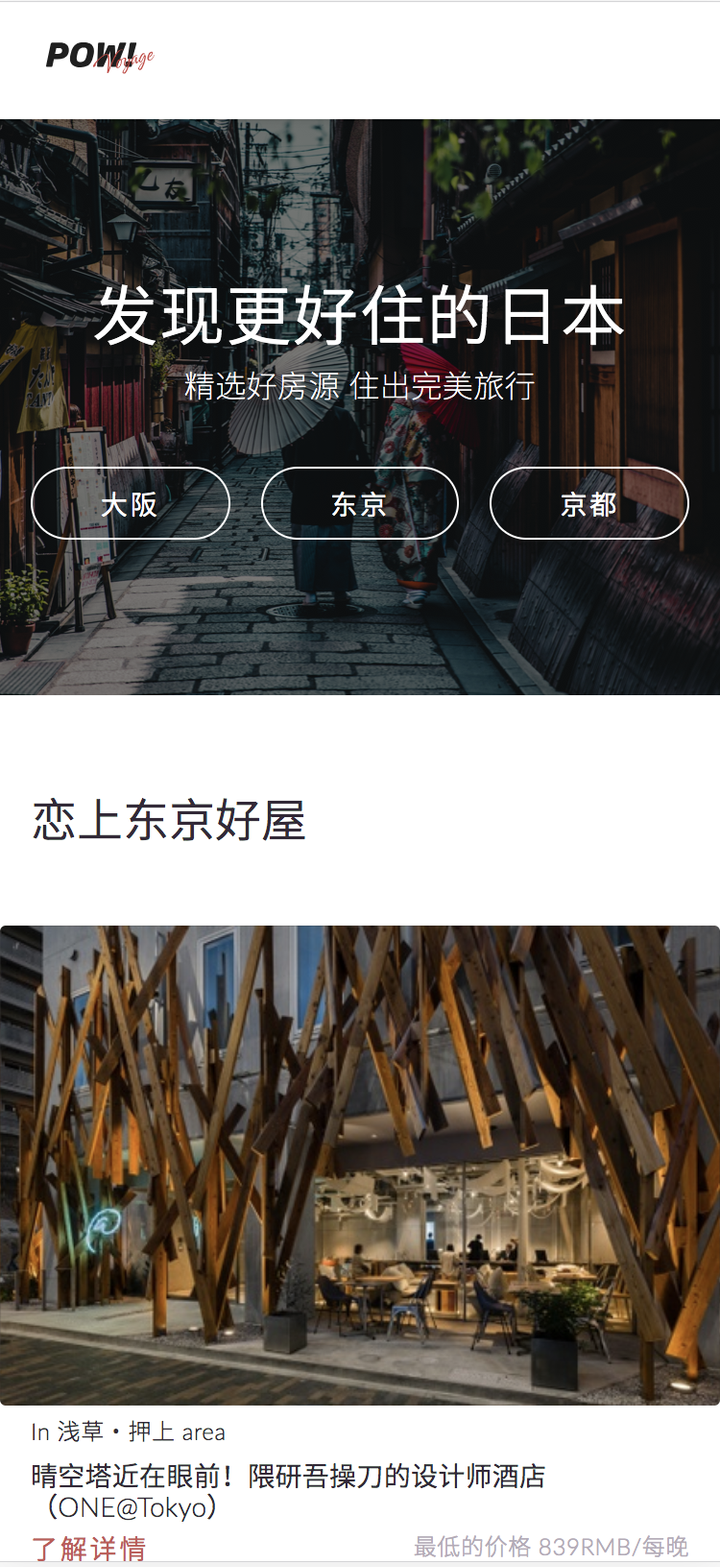720x1567 pixels.
Task: Tap the 京都 city button
Action: 589,504
